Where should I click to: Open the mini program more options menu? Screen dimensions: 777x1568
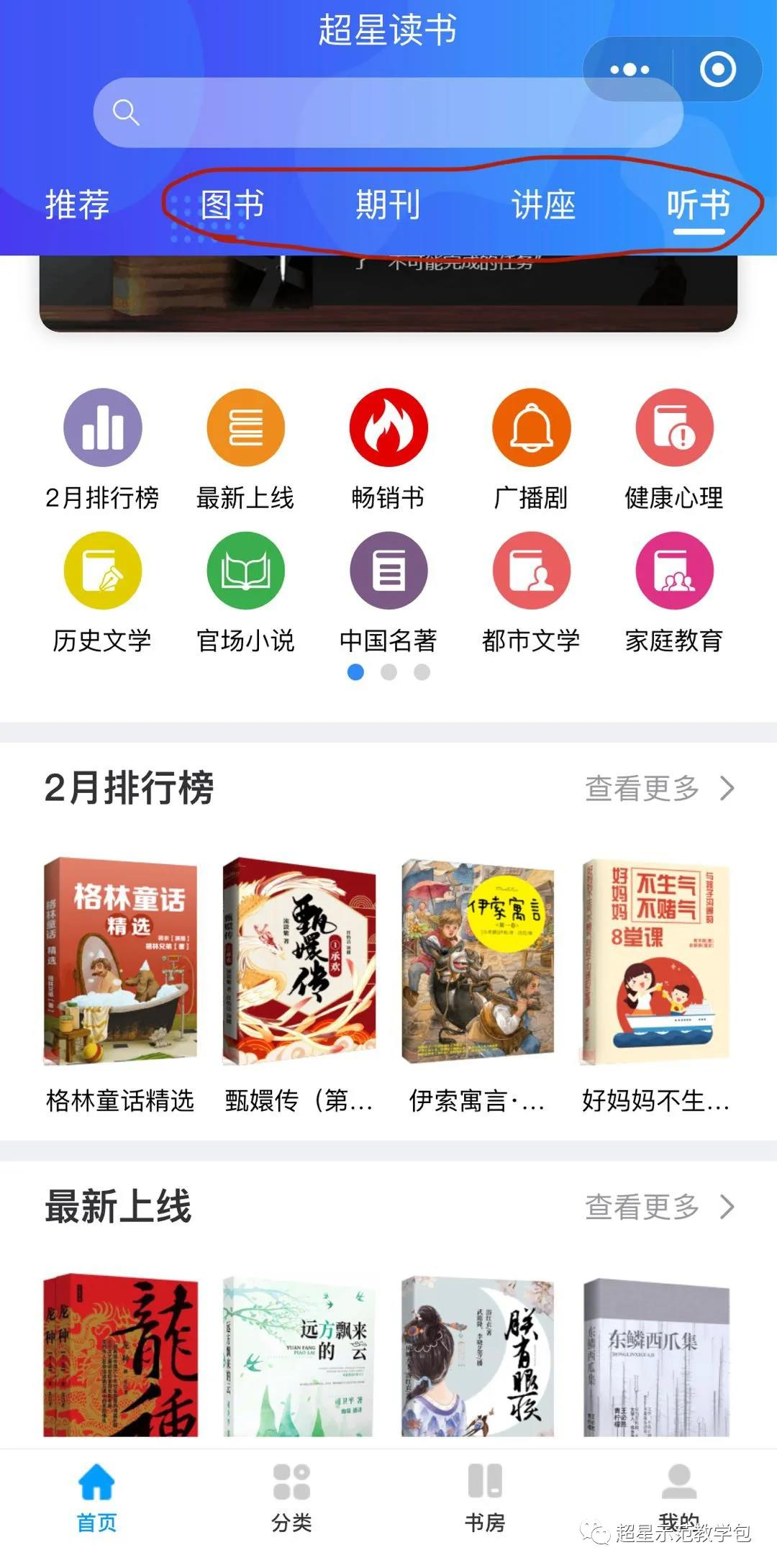coord(629,70)
